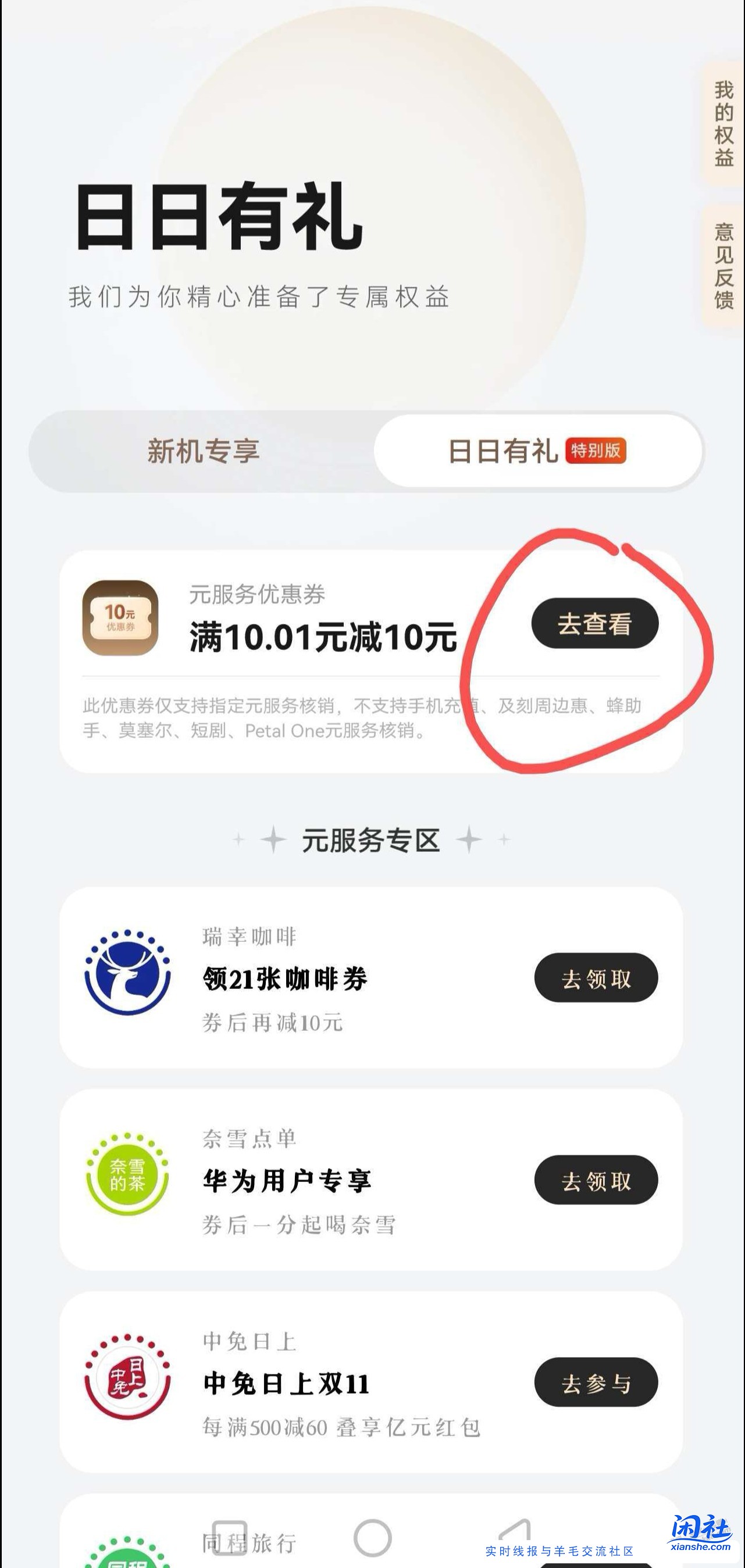Select the 日日有礼 tab
Screen dimensions: 745x1568
502,452
